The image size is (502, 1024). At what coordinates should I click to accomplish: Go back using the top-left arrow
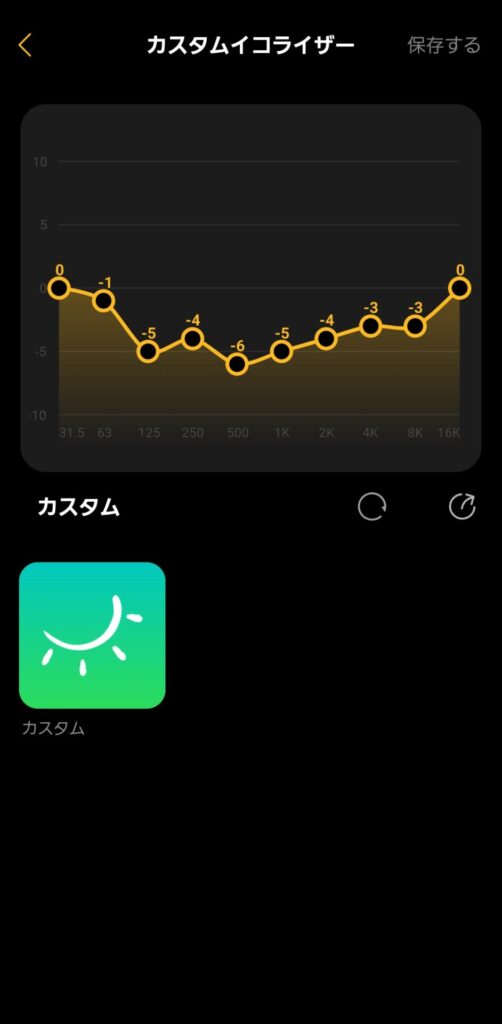[x=25, y=46]
